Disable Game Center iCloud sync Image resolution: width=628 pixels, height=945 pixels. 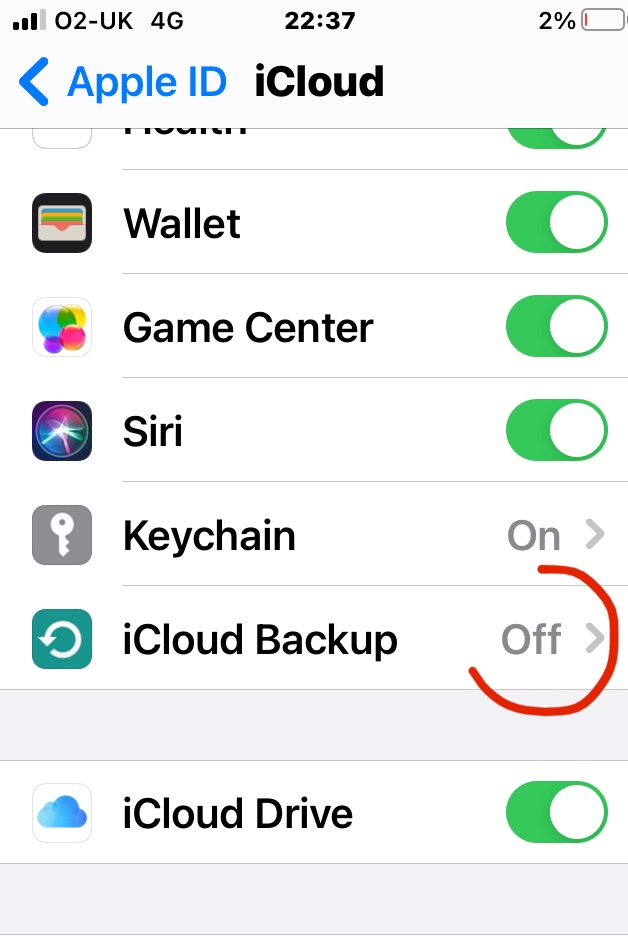coord(556,326)
